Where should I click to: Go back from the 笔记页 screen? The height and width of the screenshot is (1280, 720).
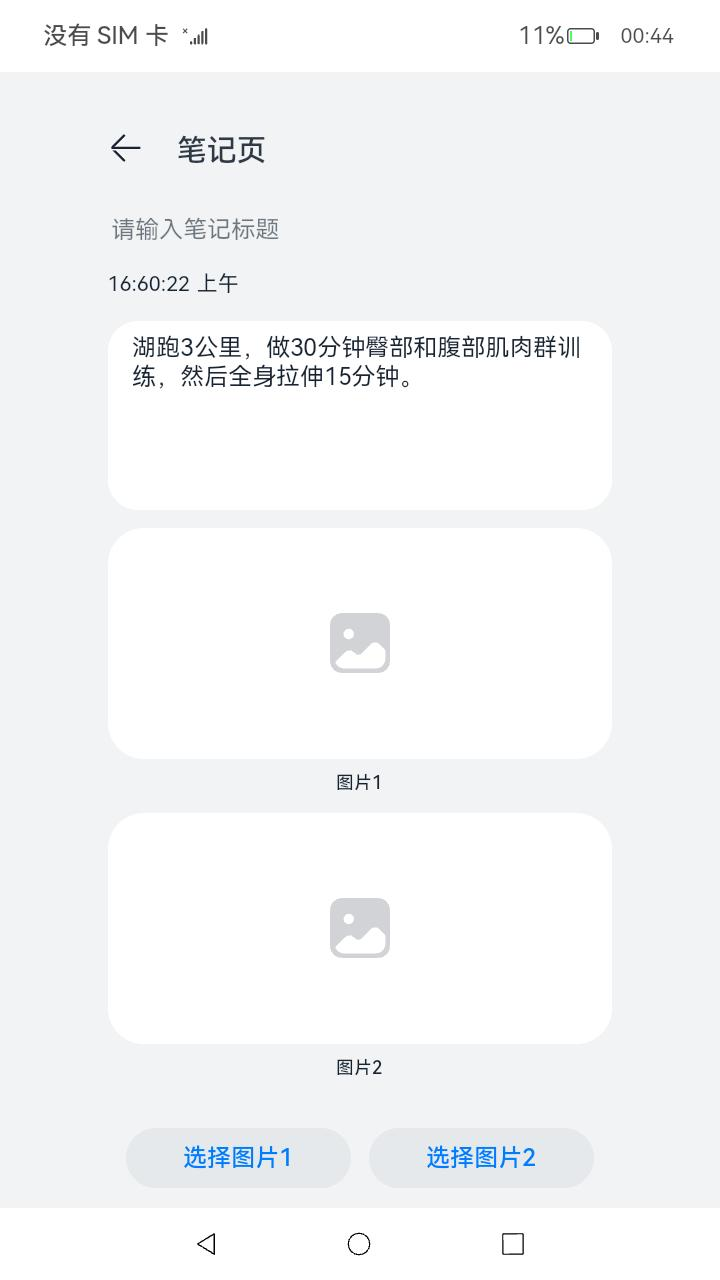(x=125, y=149)
